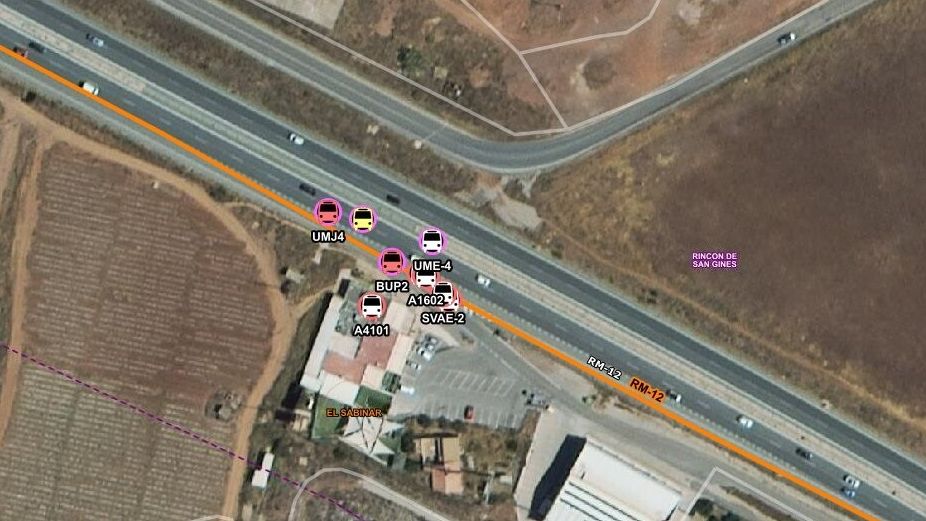Open the A4101 vehicle marker
The height and width of the screenshot is (521, 926).
click(x=372, y=306)
